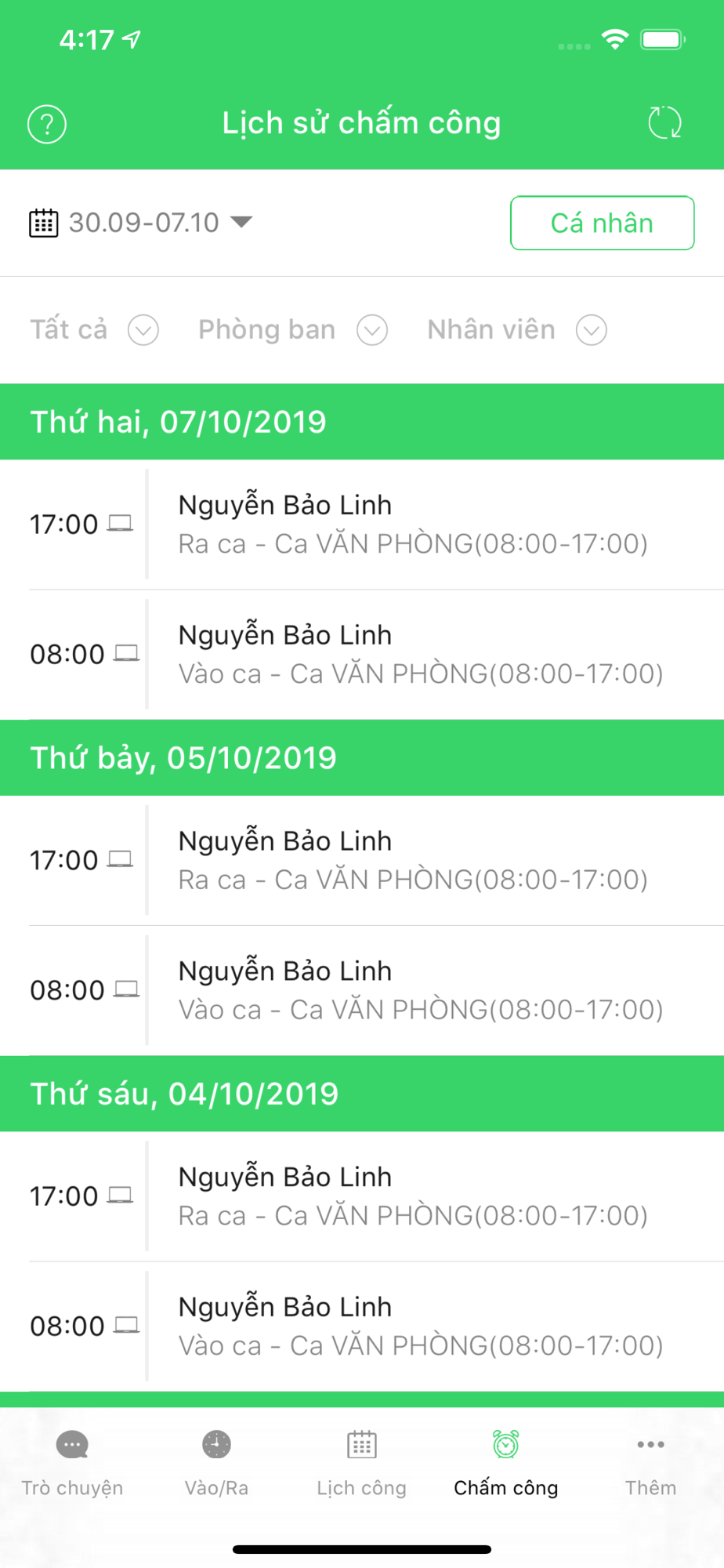724x1568 pixels.
Task: Open 08:00 Vào ca entry on 05/10/2019
Action: [x=362, y=990]
